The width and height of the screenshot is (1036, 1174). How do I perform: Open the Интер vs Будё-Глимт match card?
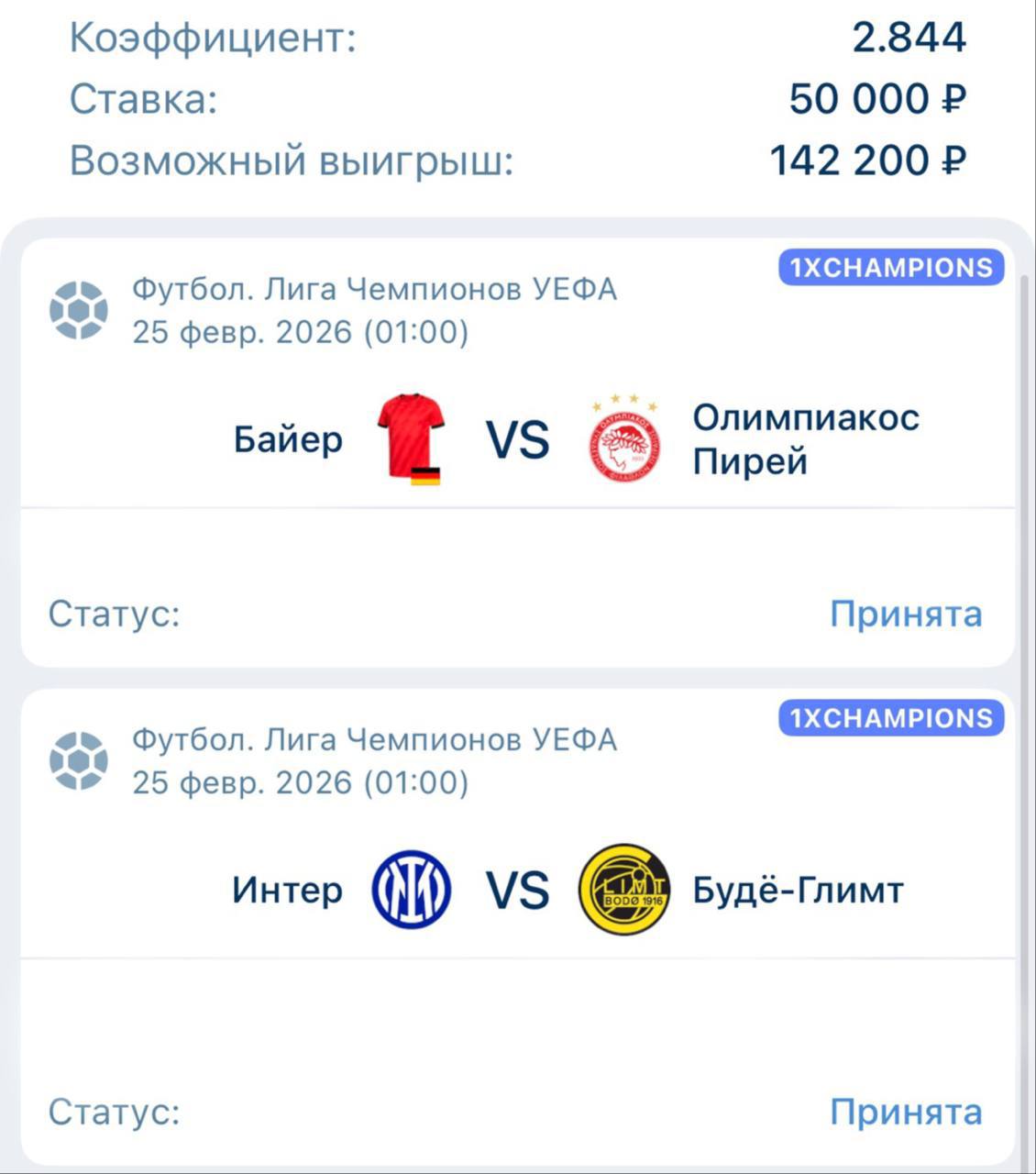(518, 890)
